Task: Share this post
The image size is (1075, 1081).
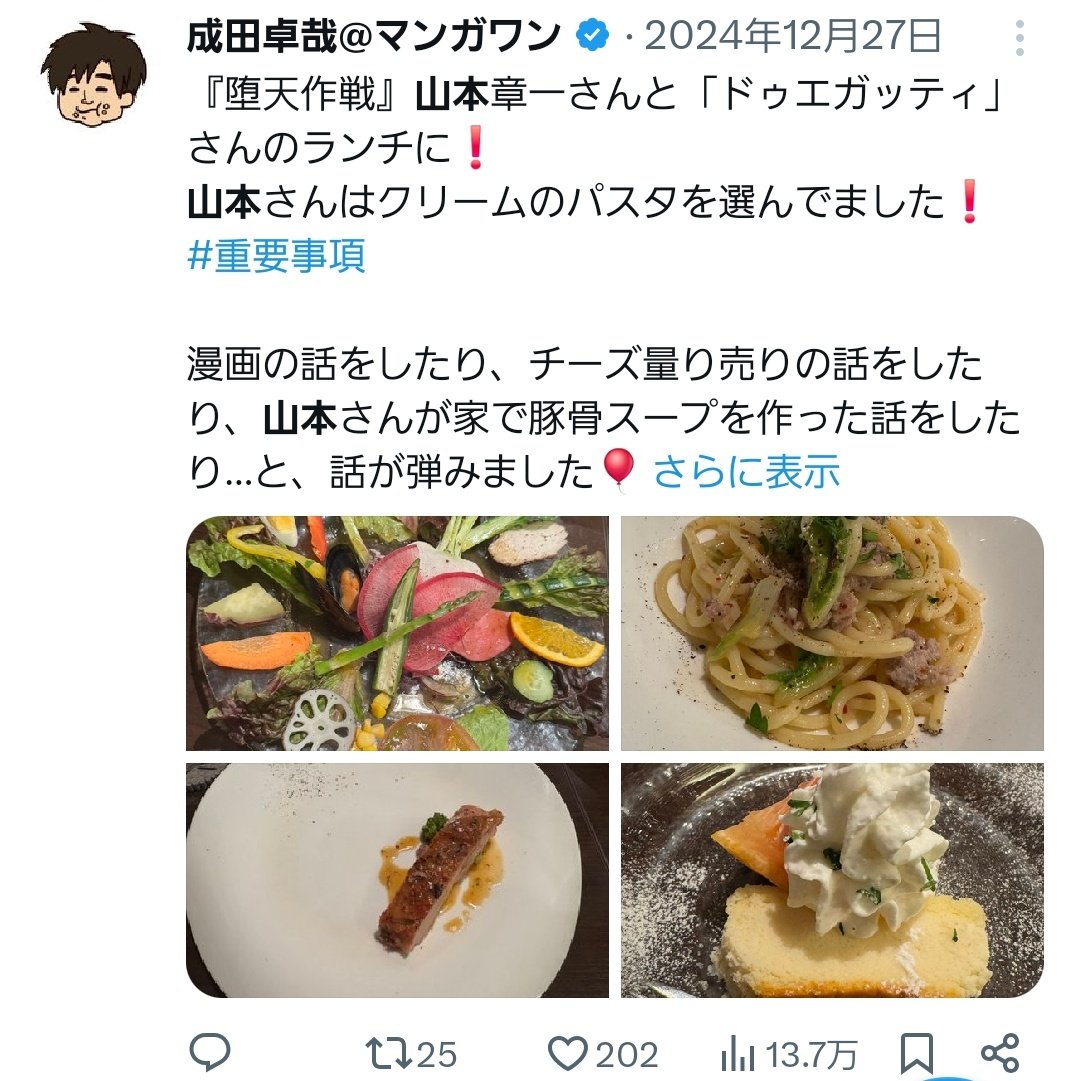Action: pos(999,1053)
